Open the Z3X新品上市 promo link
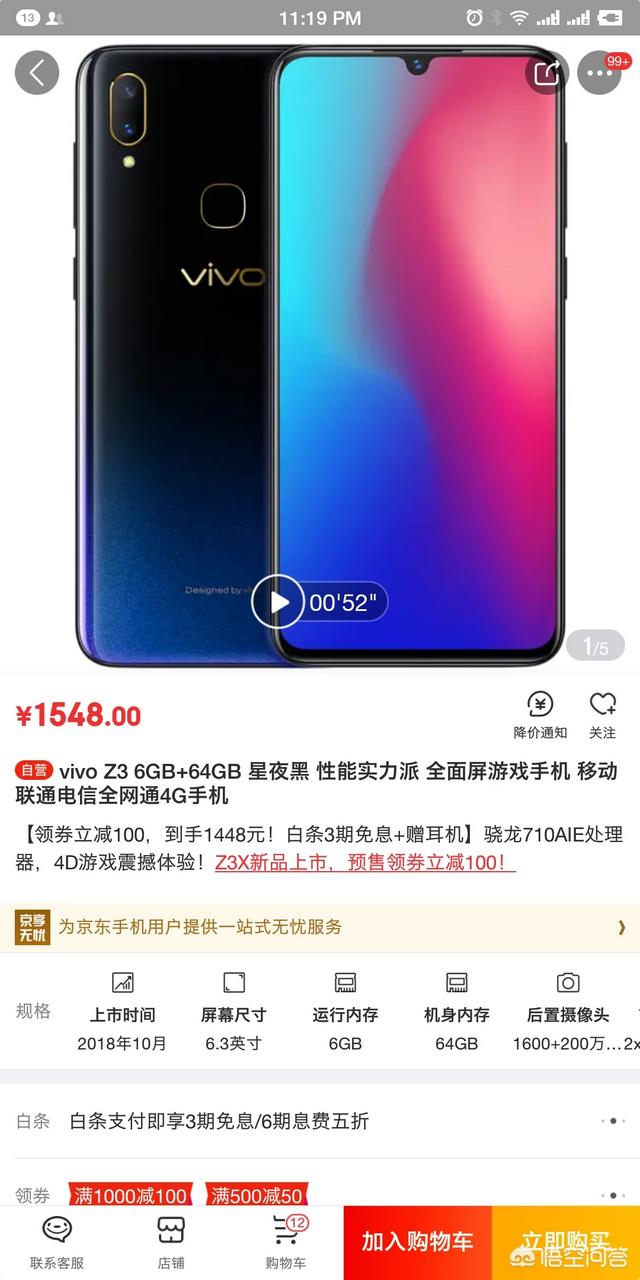 pyautogui.click(x=365, y=862)
